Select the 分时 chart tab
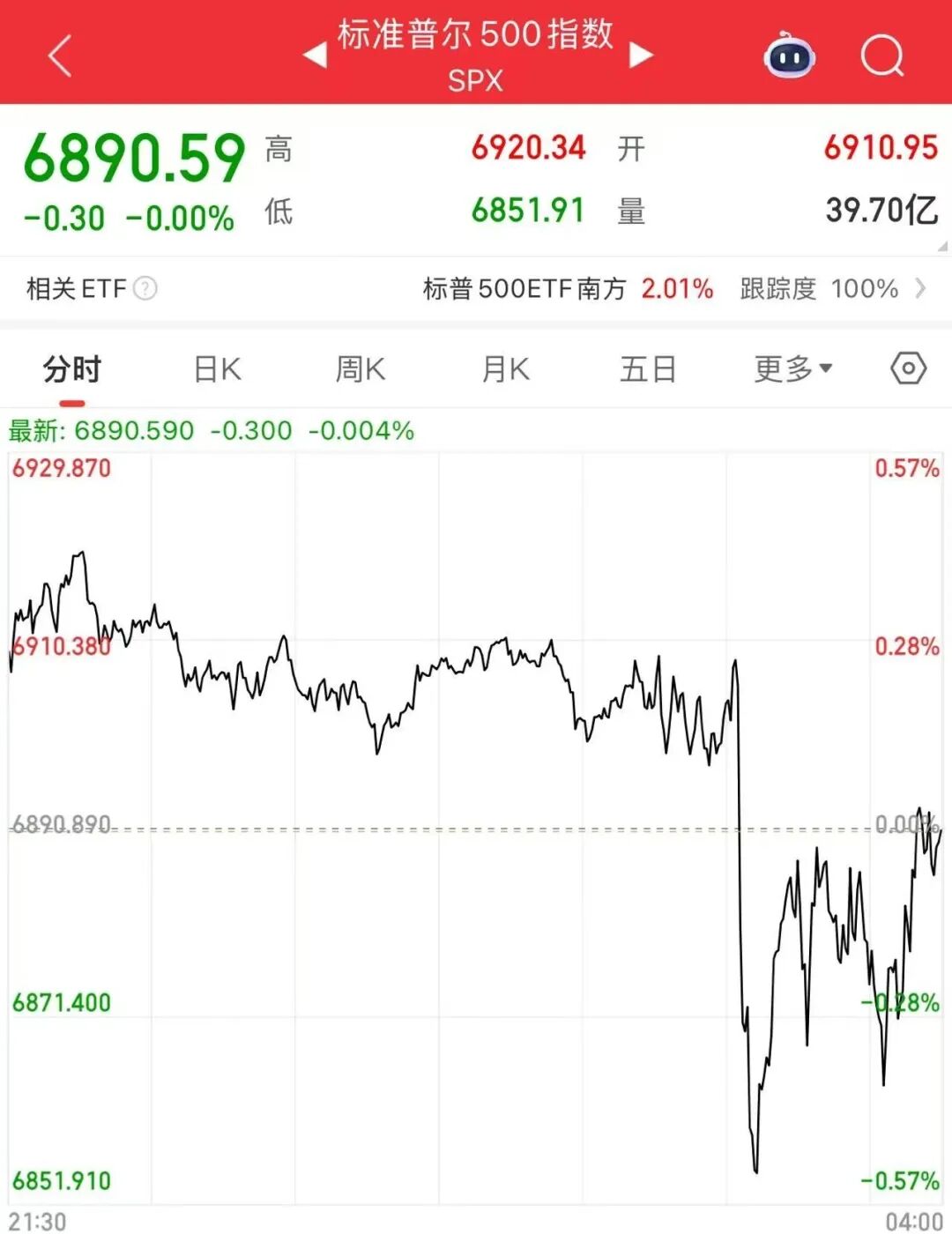 [x=72, y=369]
